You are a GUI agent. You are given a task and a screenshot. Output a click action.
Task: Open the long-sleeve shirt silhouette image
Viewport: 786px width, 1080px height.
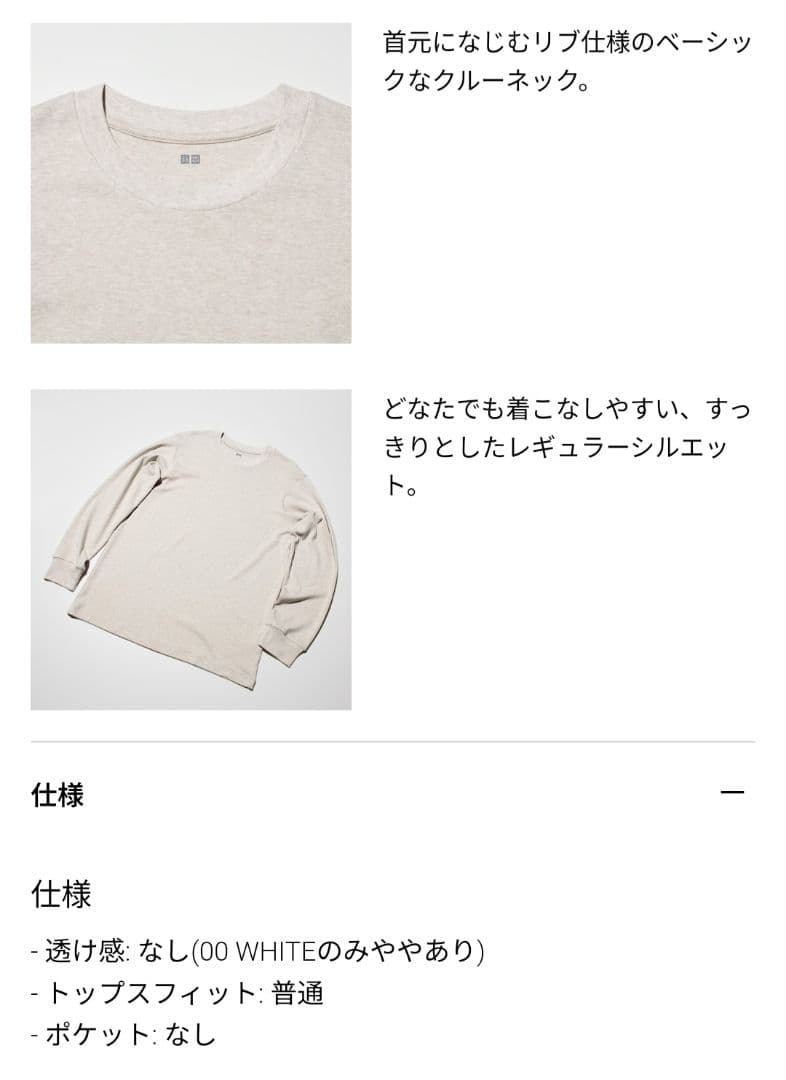pos(191,550)
